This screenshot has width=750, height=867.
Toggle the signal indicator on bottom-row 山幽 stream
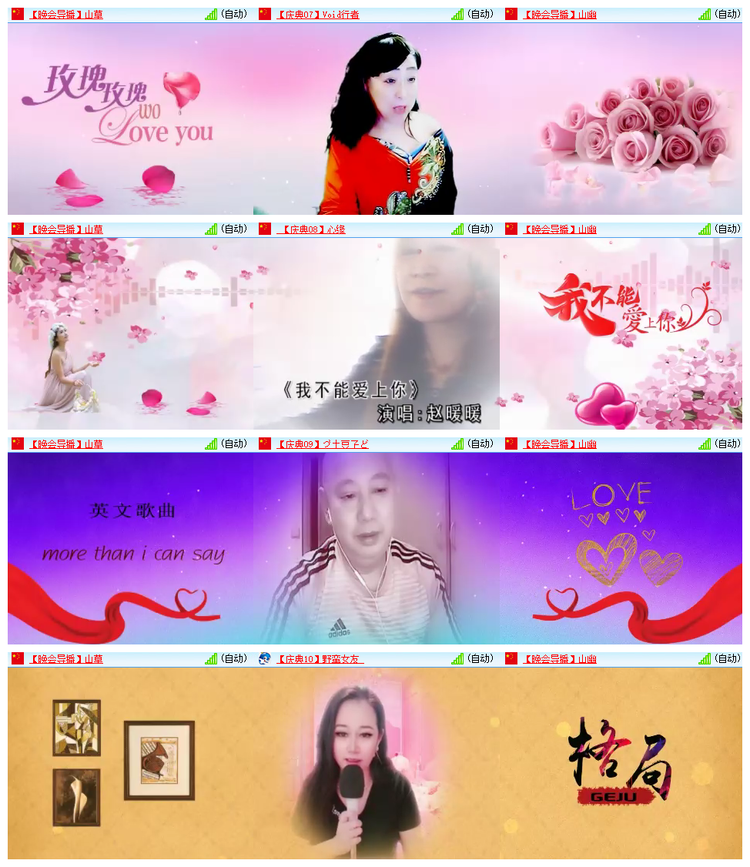(x=707, y=657)
